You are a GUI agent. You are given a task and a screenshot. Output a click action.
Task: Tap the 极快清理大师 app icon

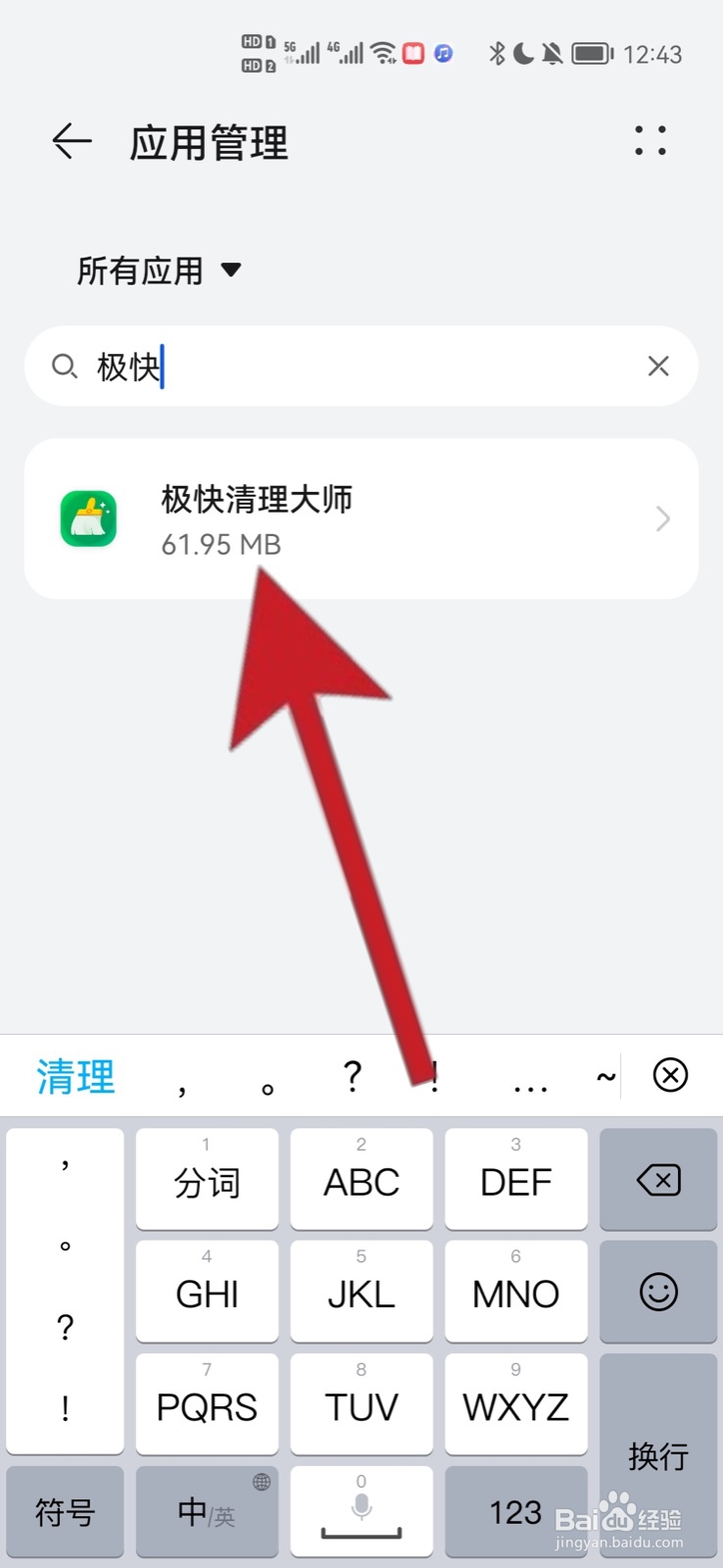89,518
